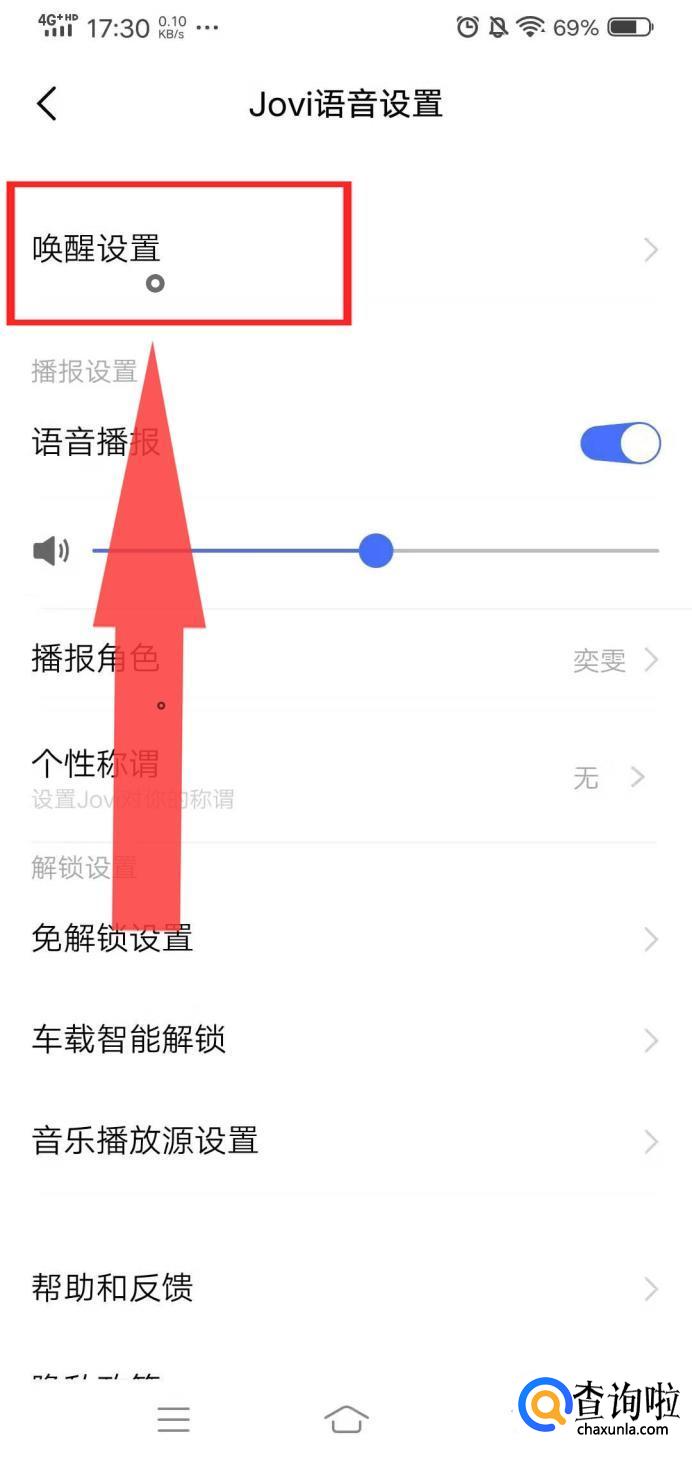Screen dimensions: 692x1460
Task: Open 音乐播放源设置
Action: point(346,1141)
